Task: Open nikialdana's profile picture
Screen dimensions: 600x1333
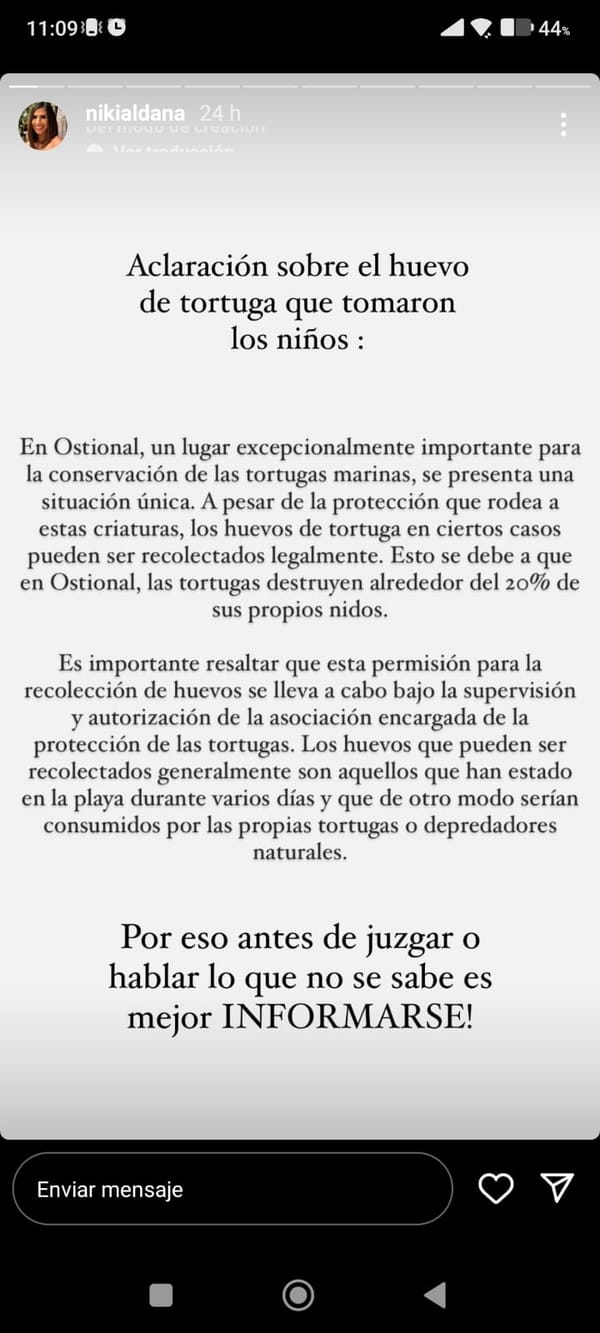Action: (43, 126)
